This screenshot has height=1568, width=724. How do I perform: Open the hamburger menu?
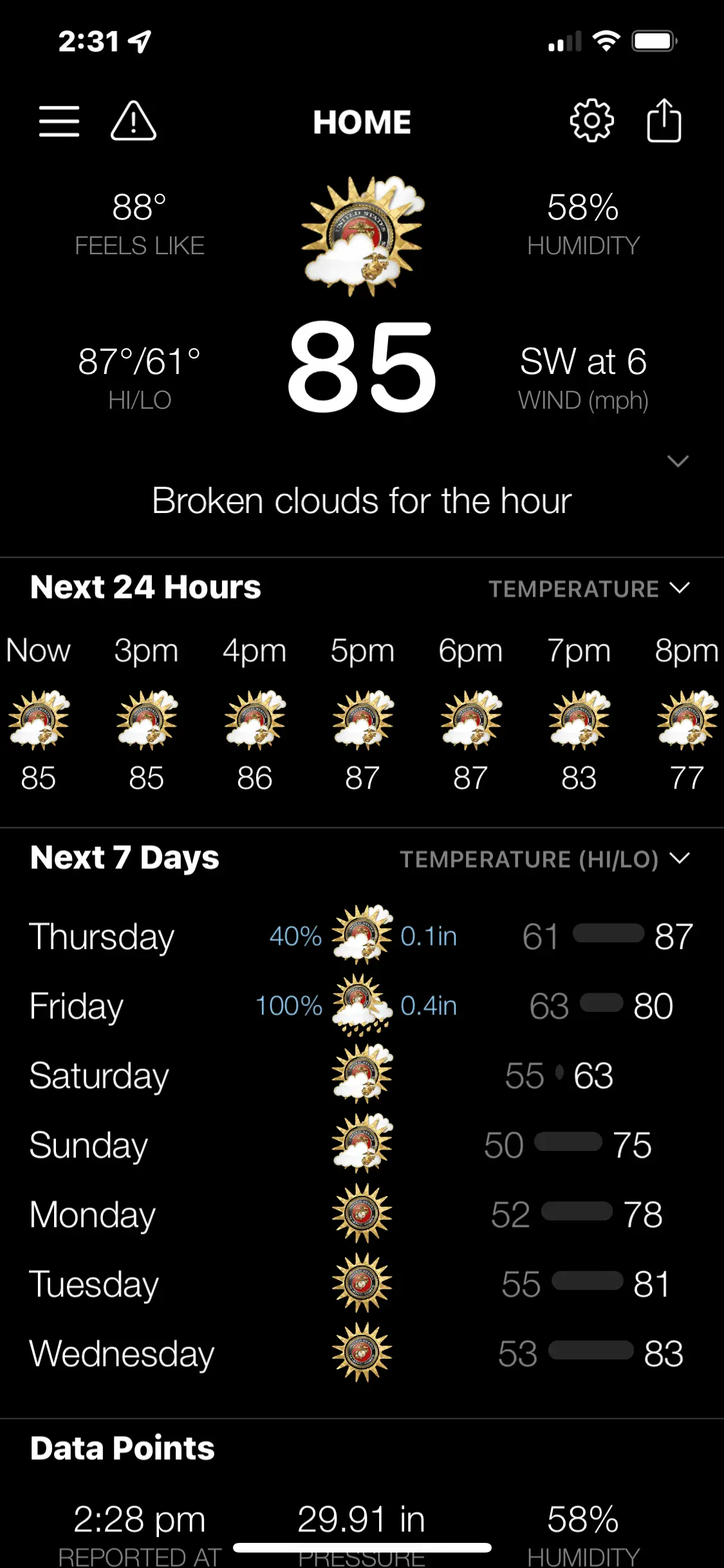pyautogui.click(x=59, y=121)
